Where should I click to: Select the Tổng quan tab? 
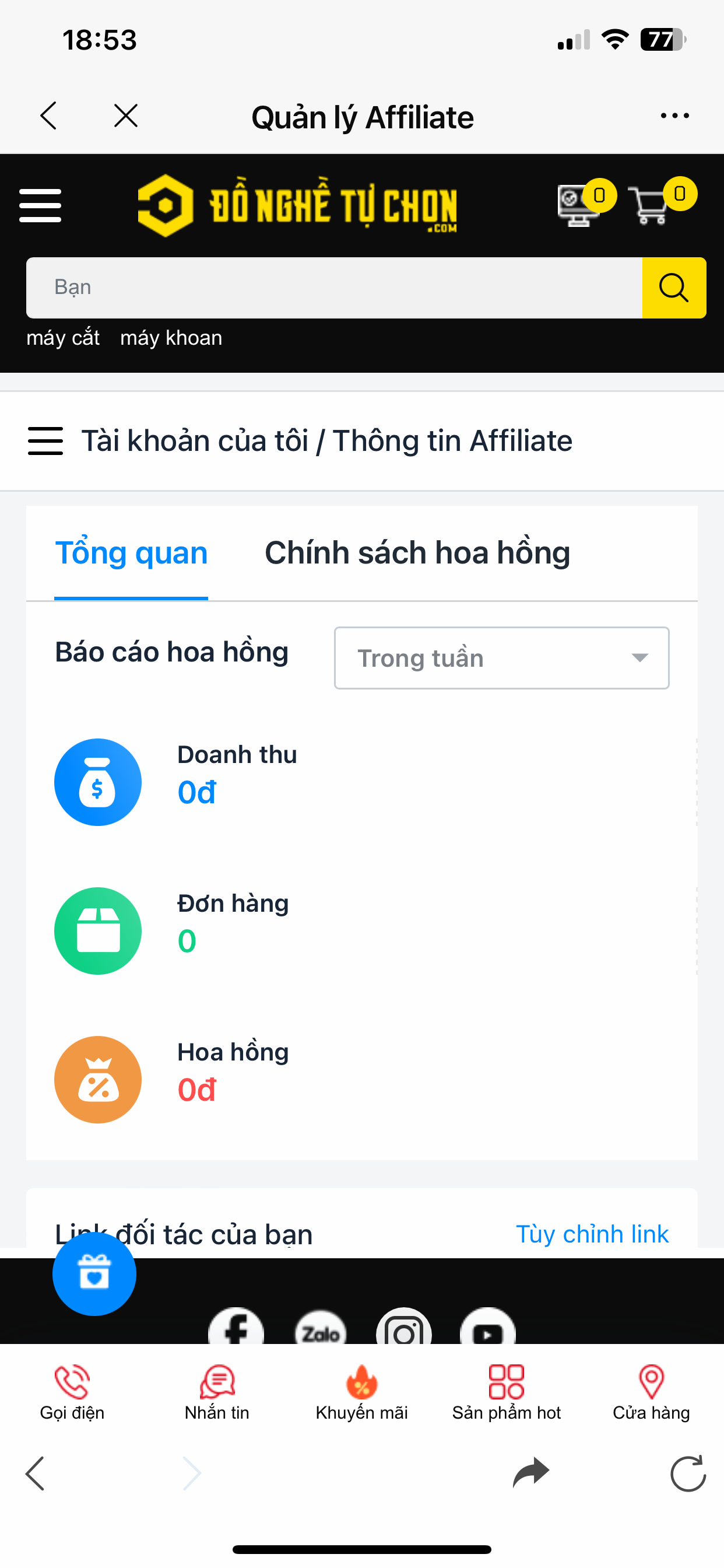(x=131, y=552)
